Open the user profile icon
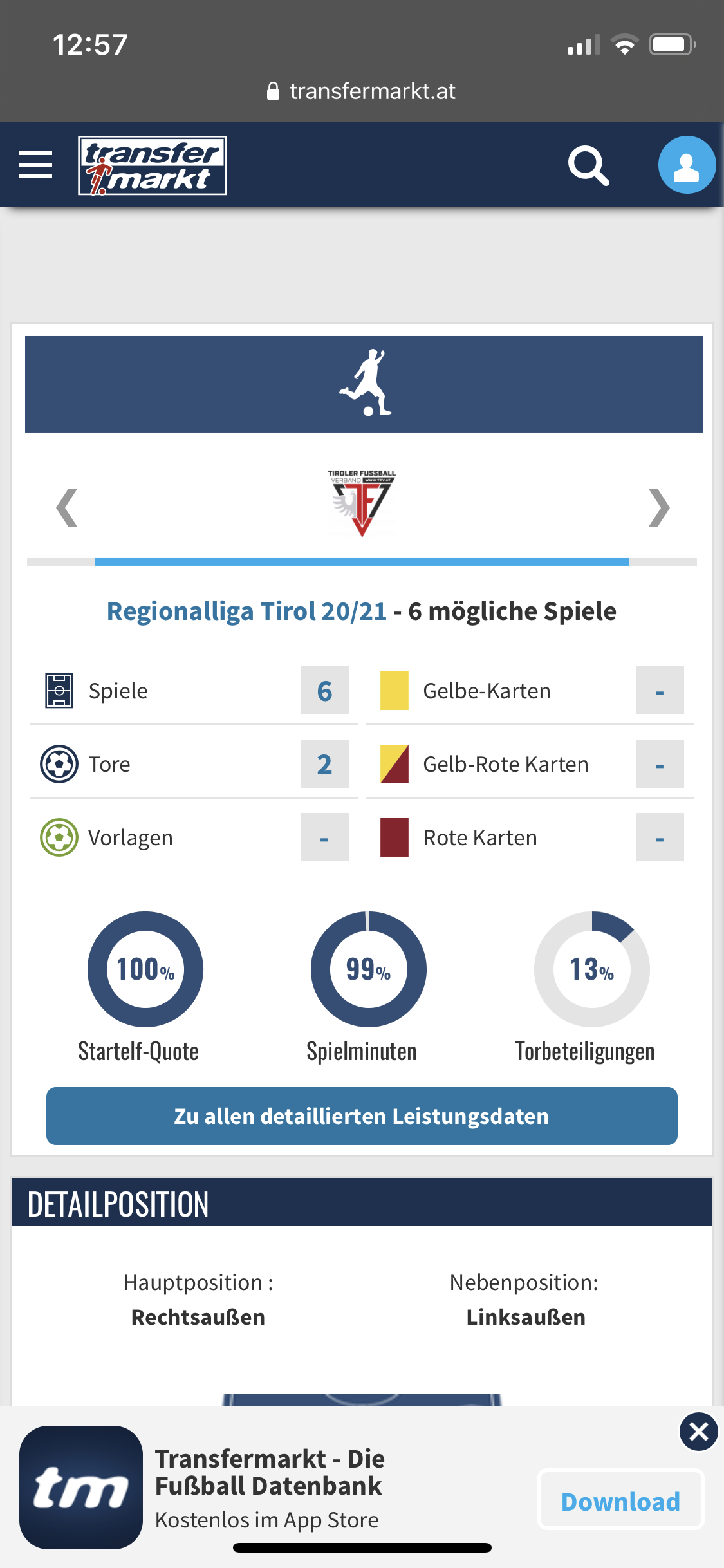Screen dimensions: 724x1568 click(x=687, y=165)
